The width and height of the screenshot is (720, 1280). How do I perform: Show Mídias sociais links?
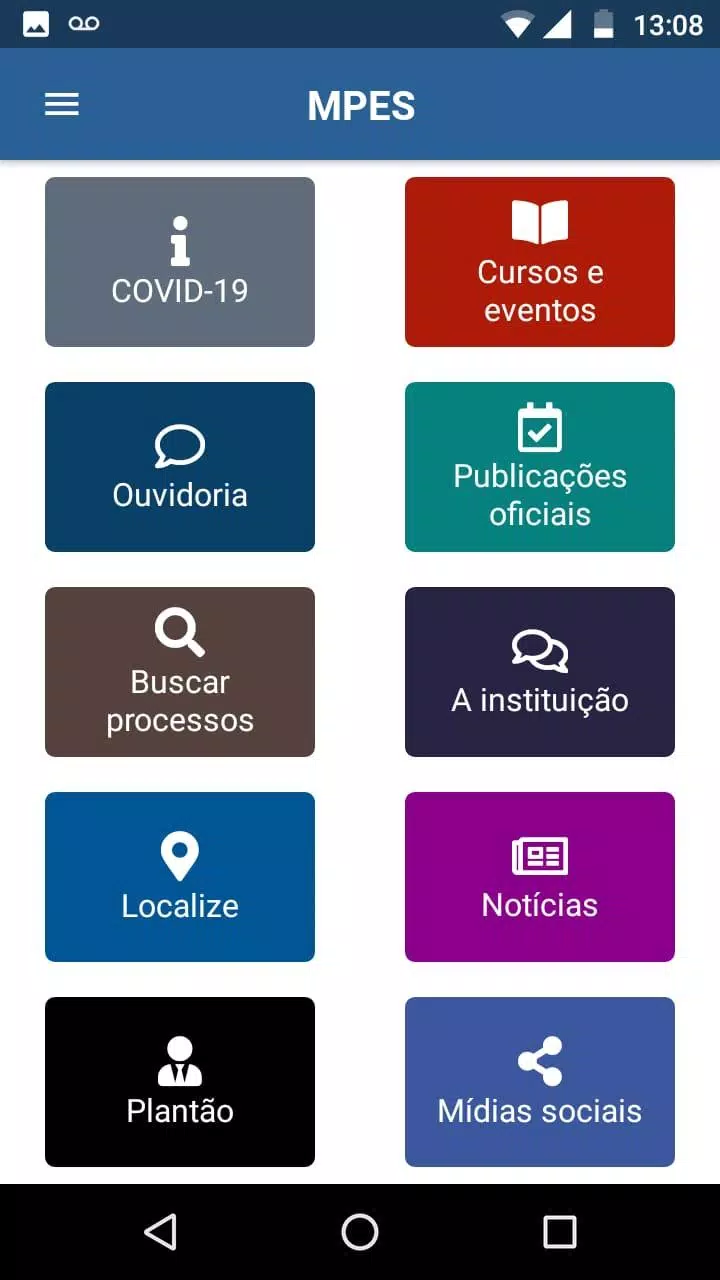pyautogui.click(x=540, y=1082)
